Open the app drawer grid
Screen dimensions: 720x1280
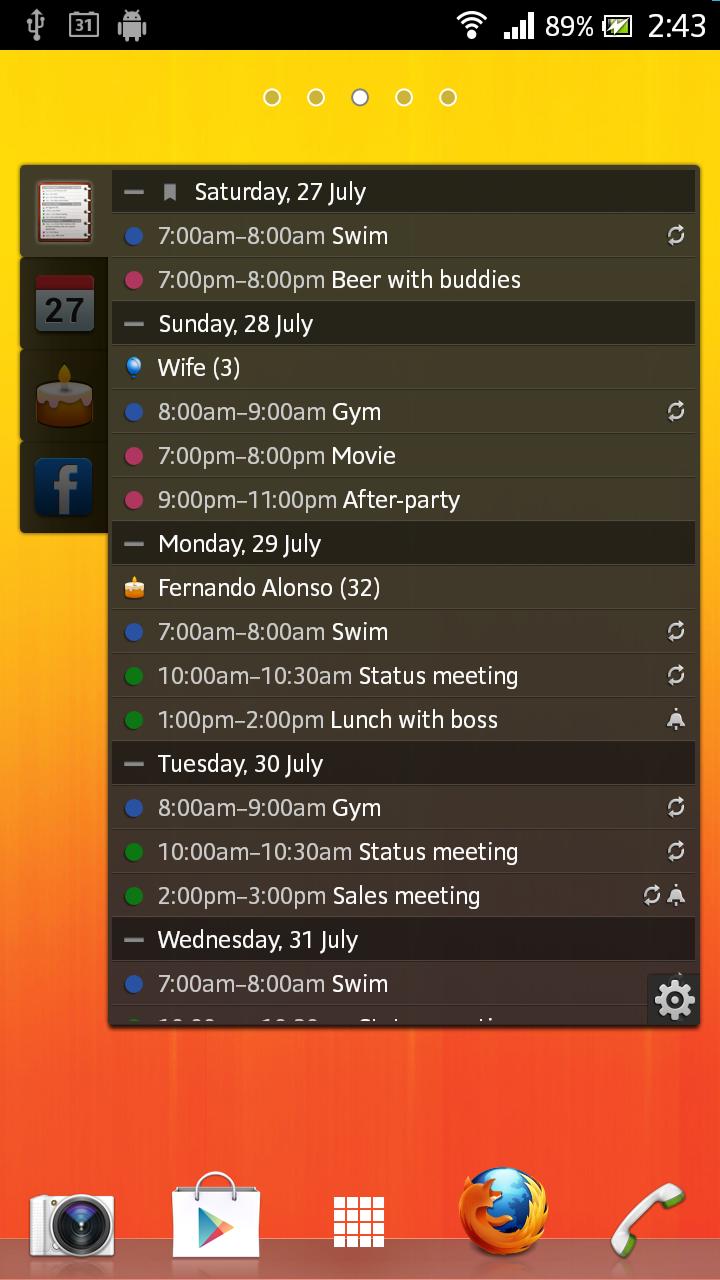tap(359, 1222)
